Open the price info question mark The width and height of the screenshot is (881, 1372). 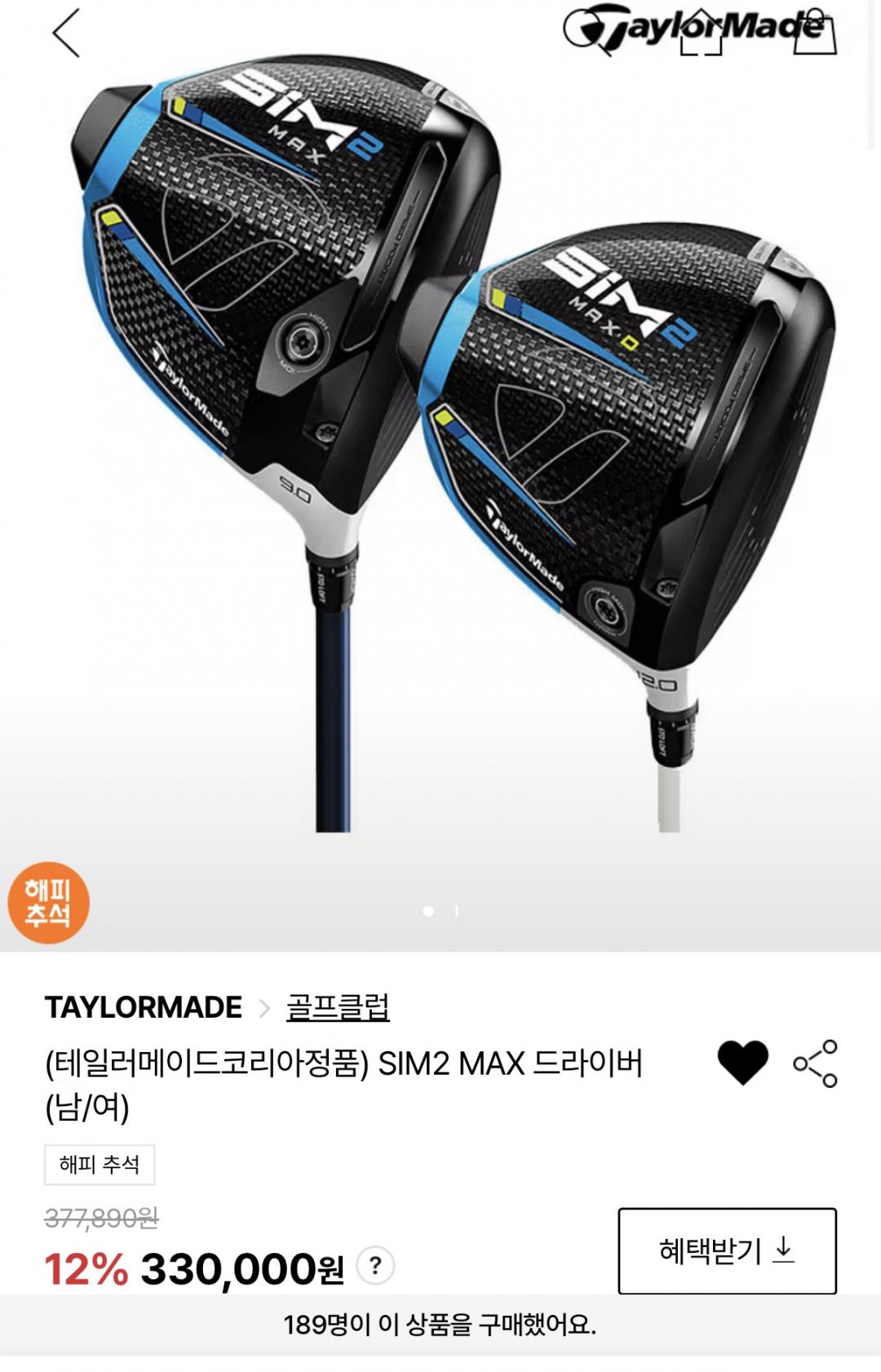pos(375,1266)
